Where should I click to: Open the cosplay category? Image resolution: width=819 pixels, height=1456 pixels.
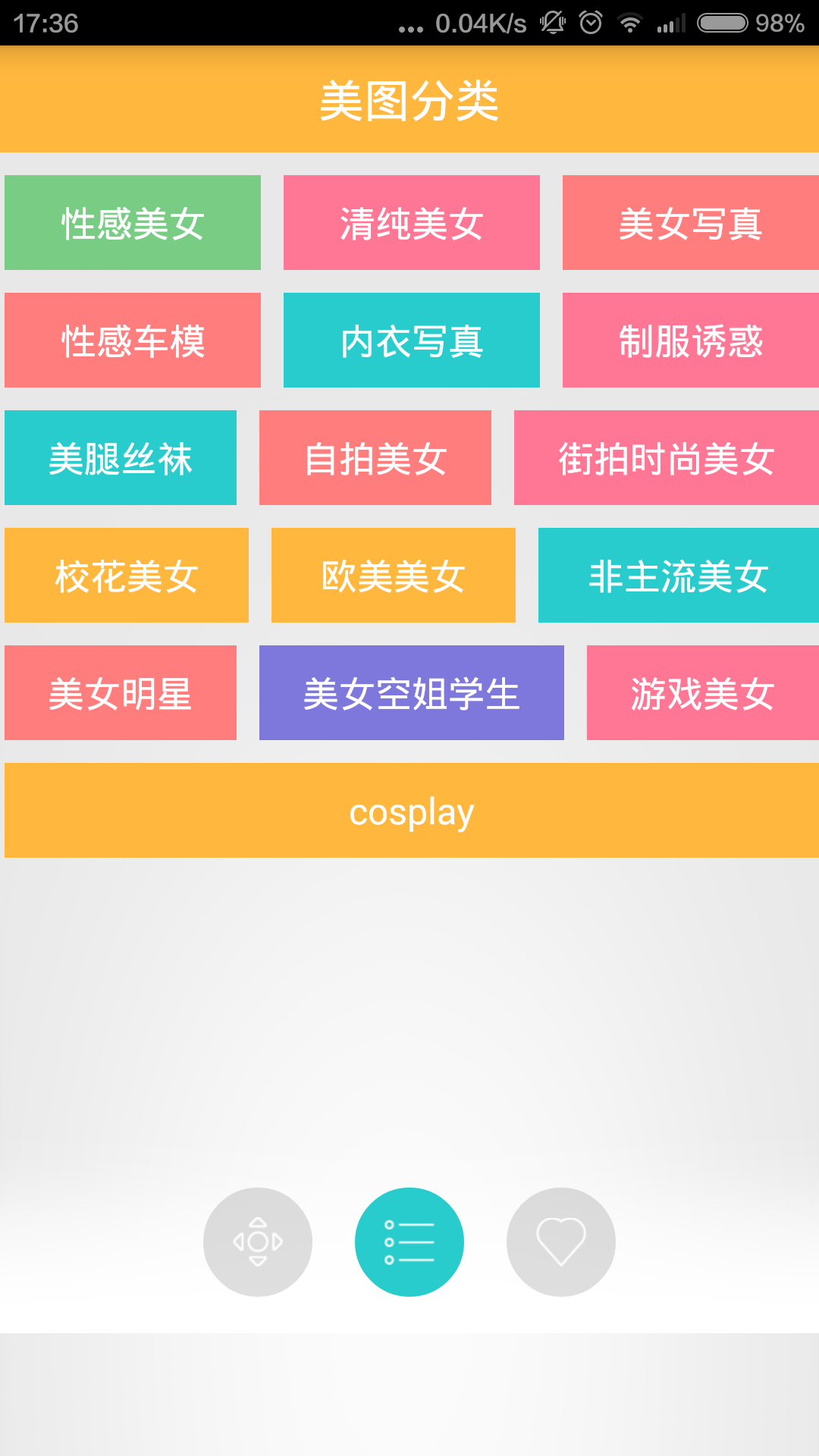coord(412,811)
